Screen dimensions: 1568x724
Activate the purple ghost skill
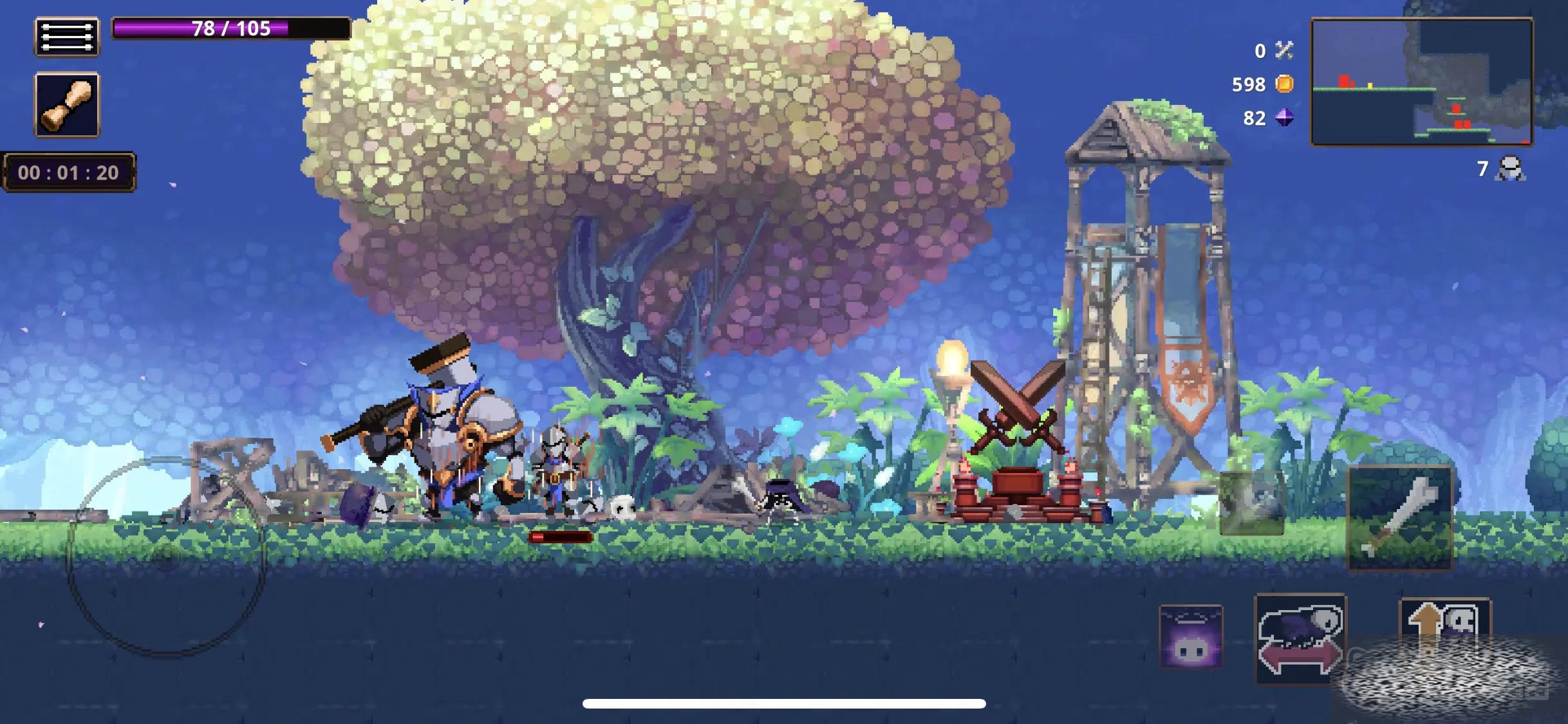[1191, 636]
